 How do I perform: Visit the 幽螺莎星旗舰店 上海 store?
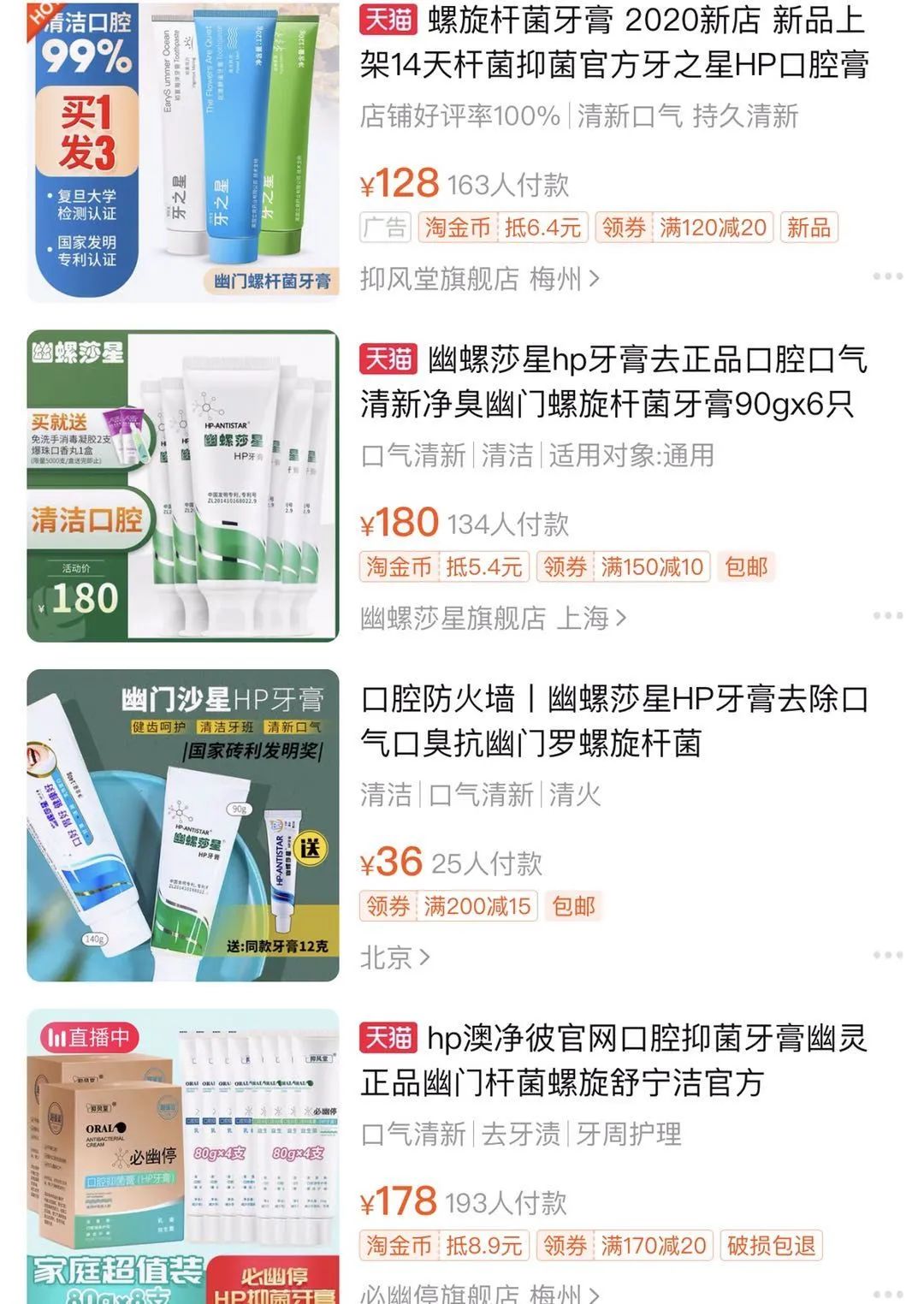(x=493, y=618)
